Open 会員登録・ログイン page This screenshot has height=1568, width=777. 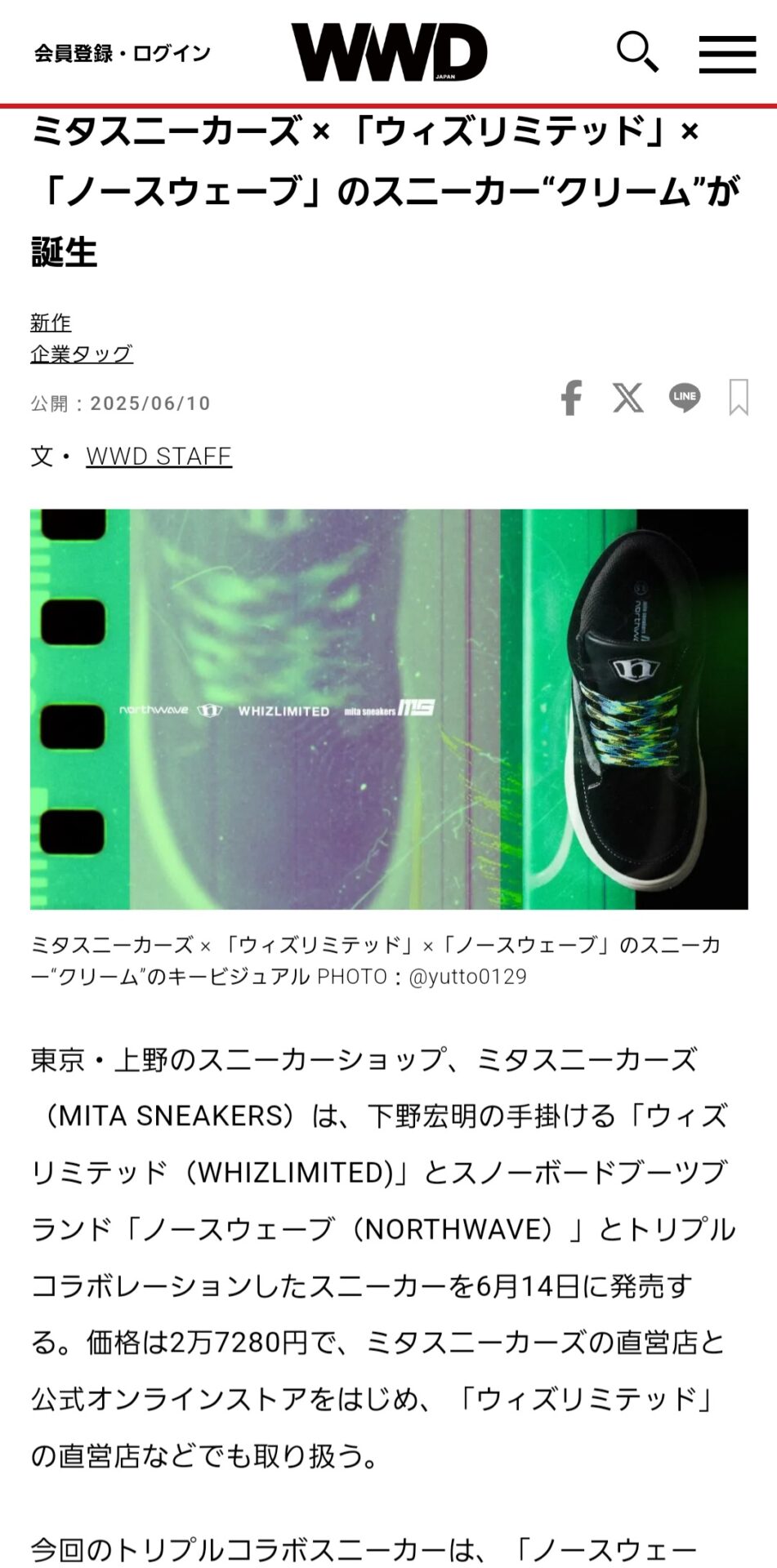coord(123,54)
